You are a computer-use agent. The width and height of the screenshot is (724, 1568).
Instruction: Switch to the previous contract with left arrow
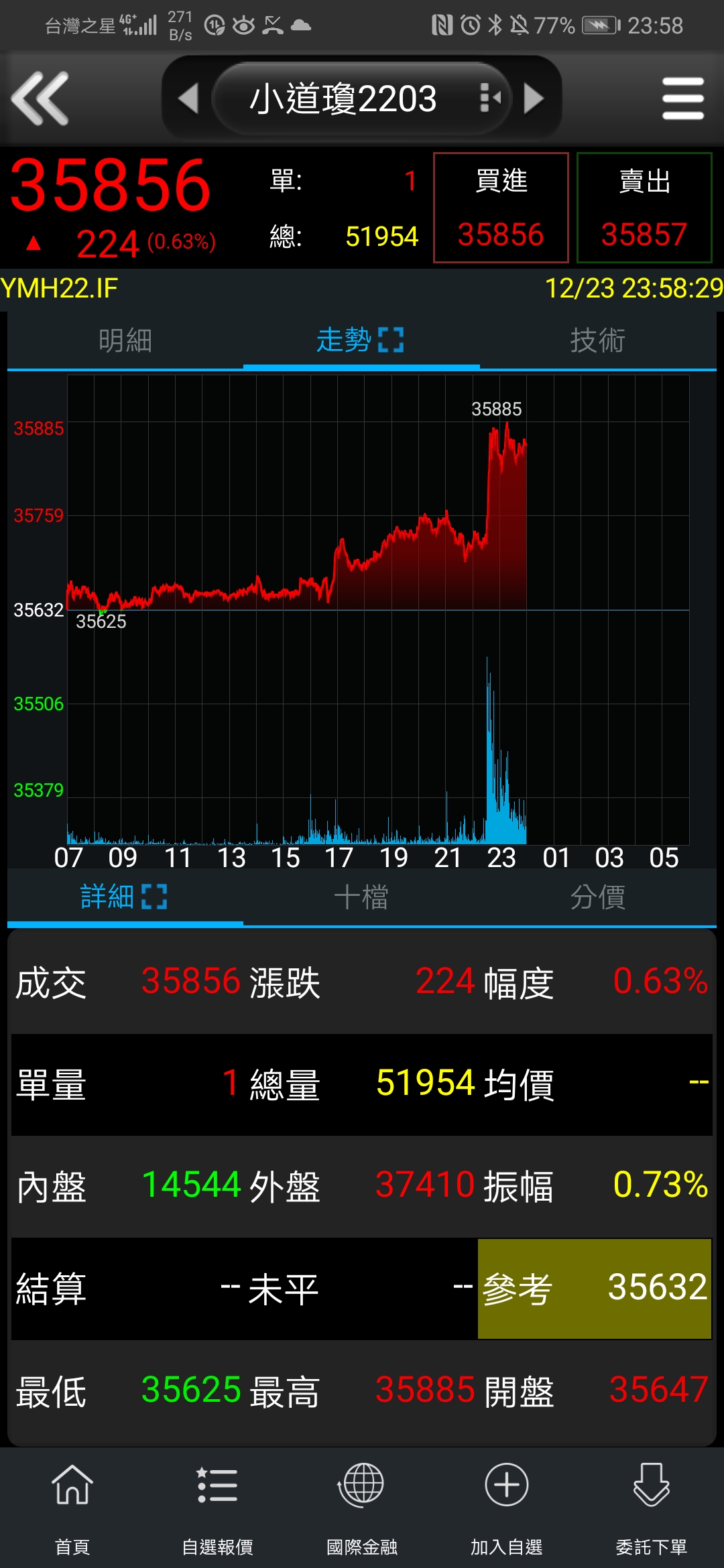click(x=188, y=99)
